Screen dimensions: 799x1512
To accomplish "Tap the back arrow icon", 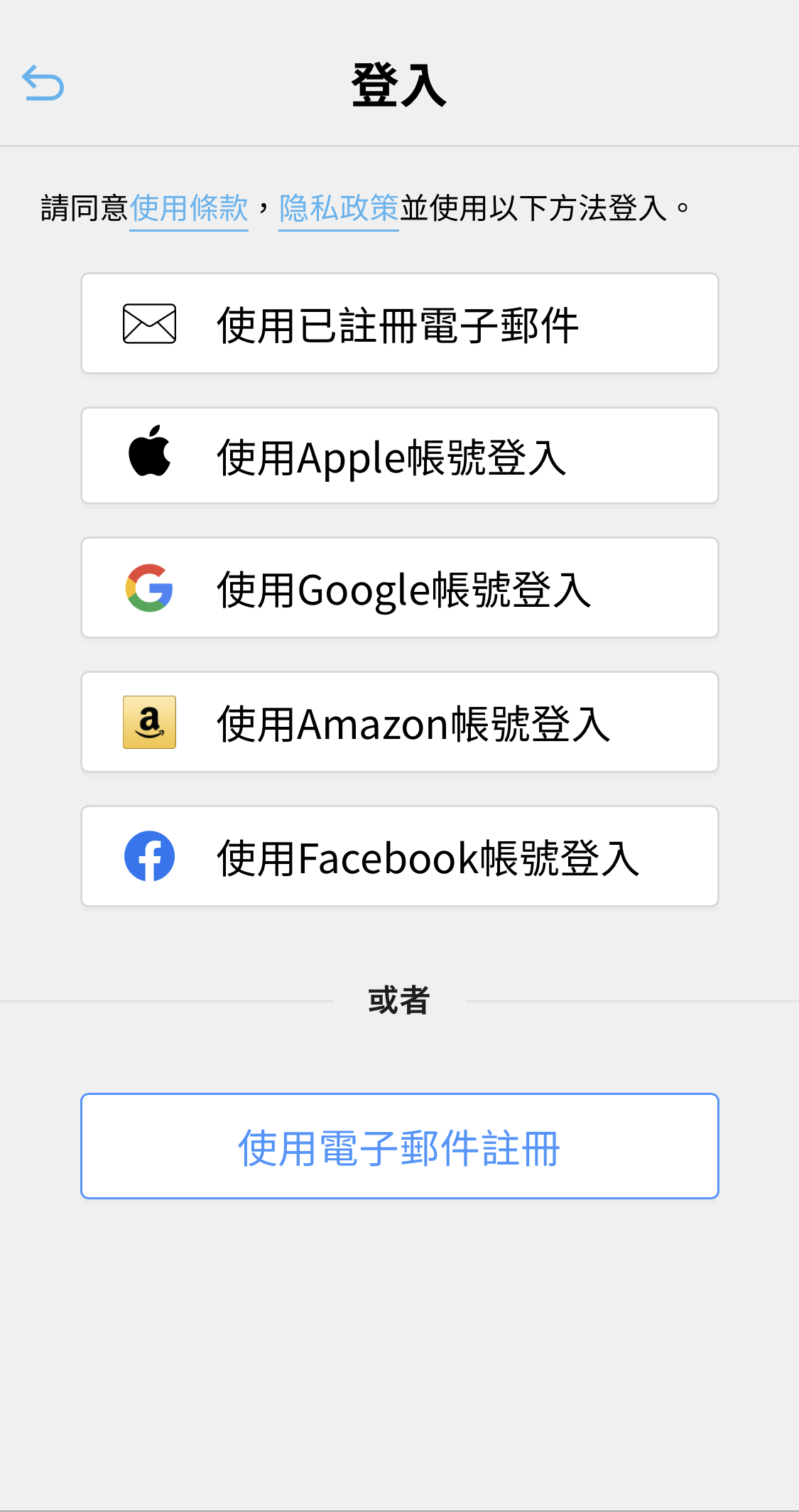I will click(x=43, y=83).
